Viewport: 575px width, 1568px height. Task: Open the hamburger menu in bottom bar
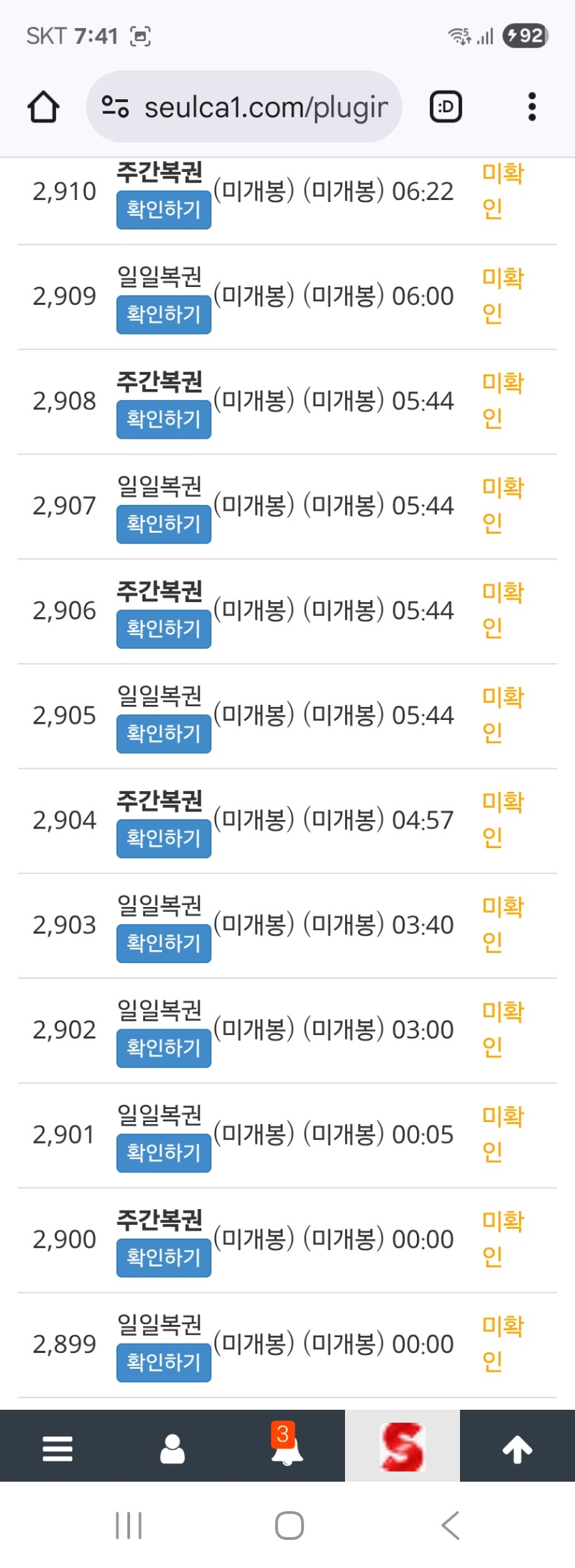pos(57,1449)
